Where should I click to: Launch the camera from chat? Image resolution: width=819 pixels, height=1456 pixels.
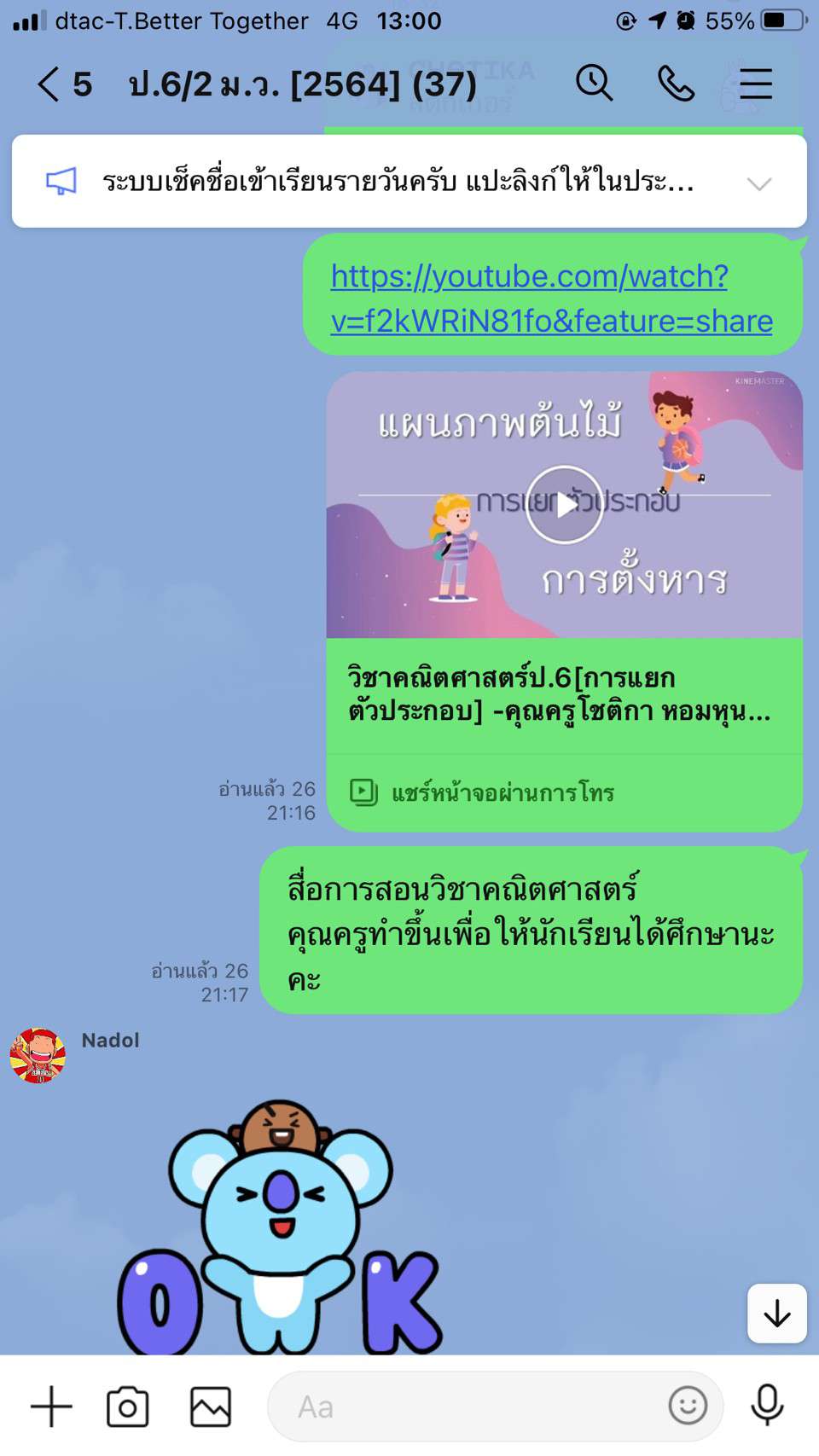click(x=128, y=1407)
